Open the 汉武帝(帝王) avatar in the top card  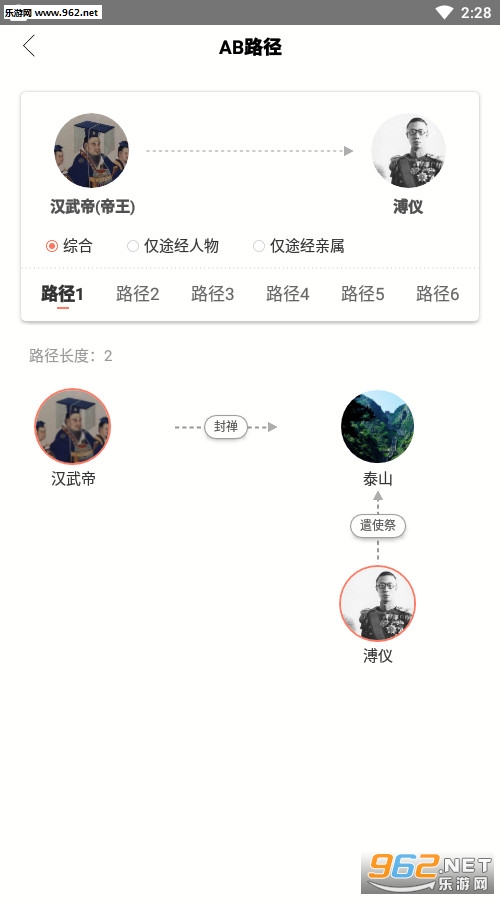click(91, 150)
